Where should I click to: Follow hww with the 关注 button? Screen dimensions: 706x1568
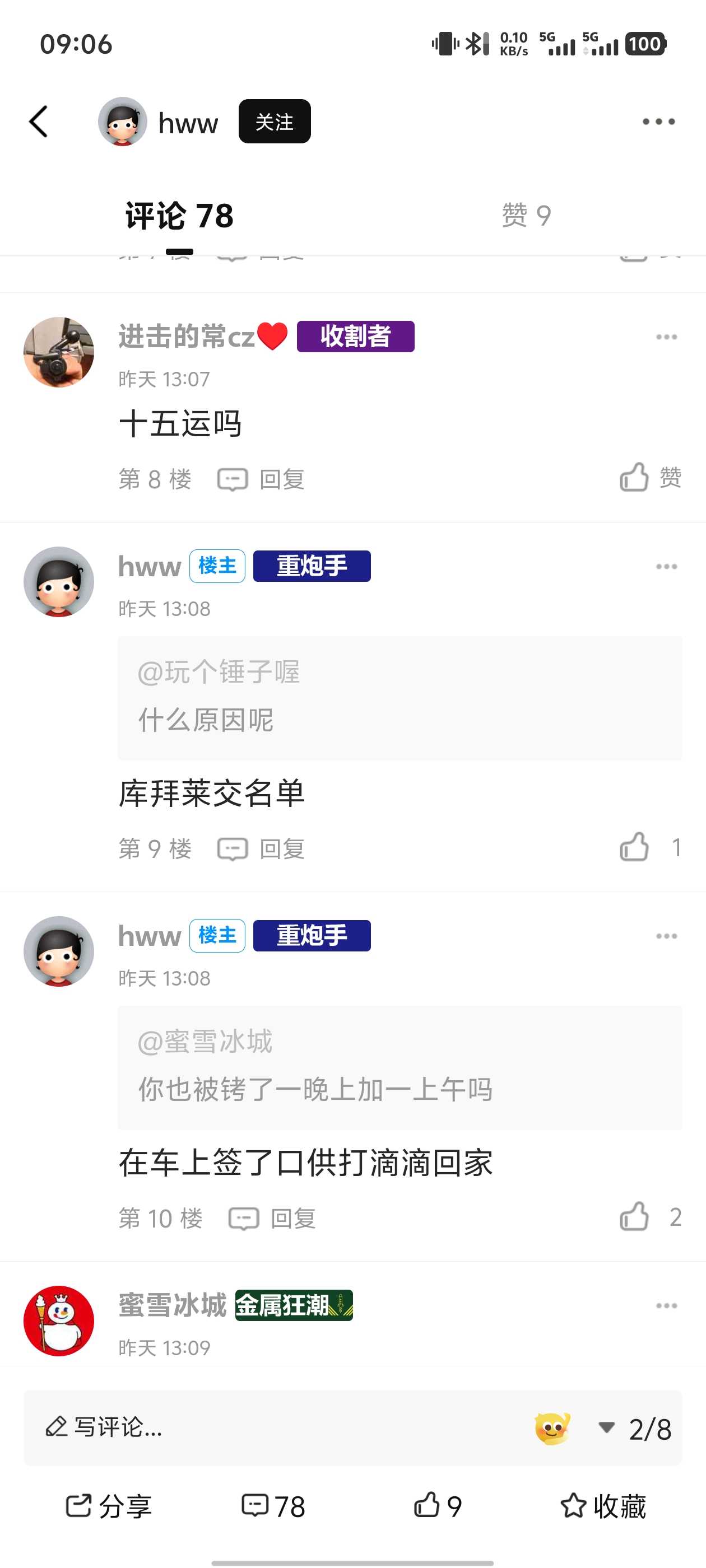pos(274,122)
